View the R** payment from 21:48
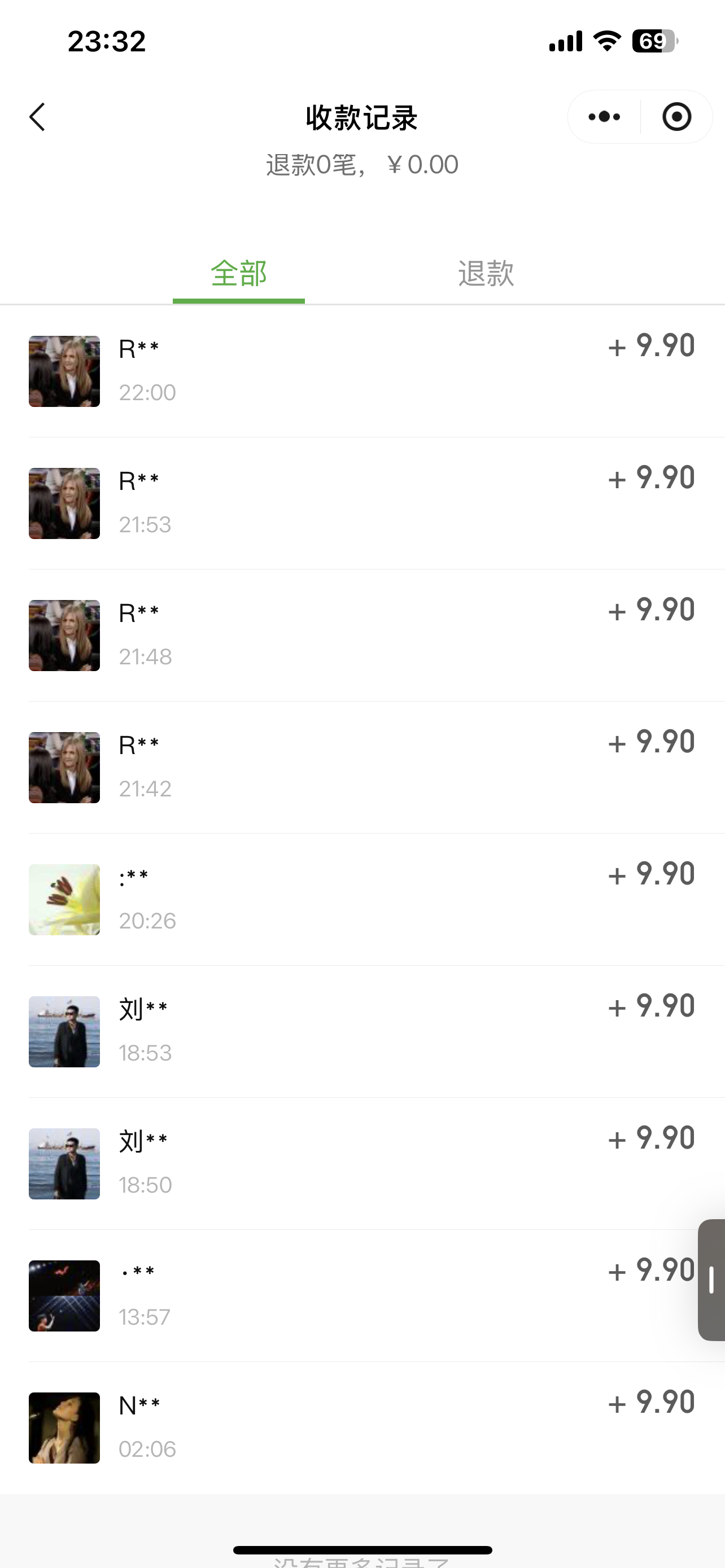Viewport: 725px width, 1568px height. coord(362,635)
